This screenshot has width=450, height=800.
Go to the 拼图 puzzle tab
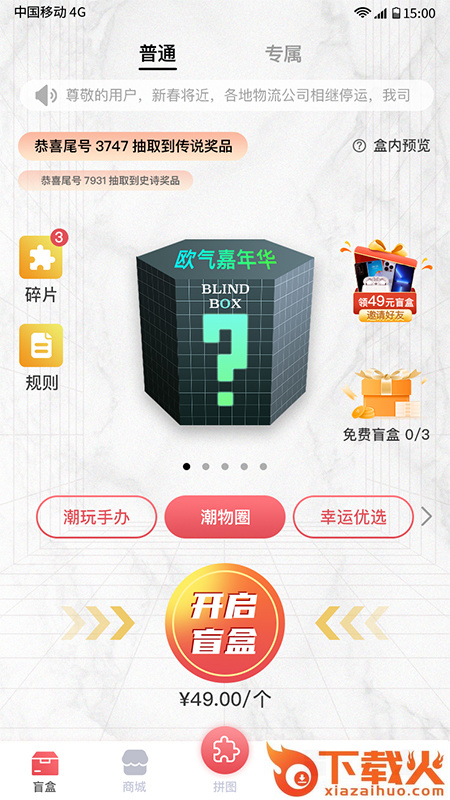pyautogui.click(x=225, y=764)
